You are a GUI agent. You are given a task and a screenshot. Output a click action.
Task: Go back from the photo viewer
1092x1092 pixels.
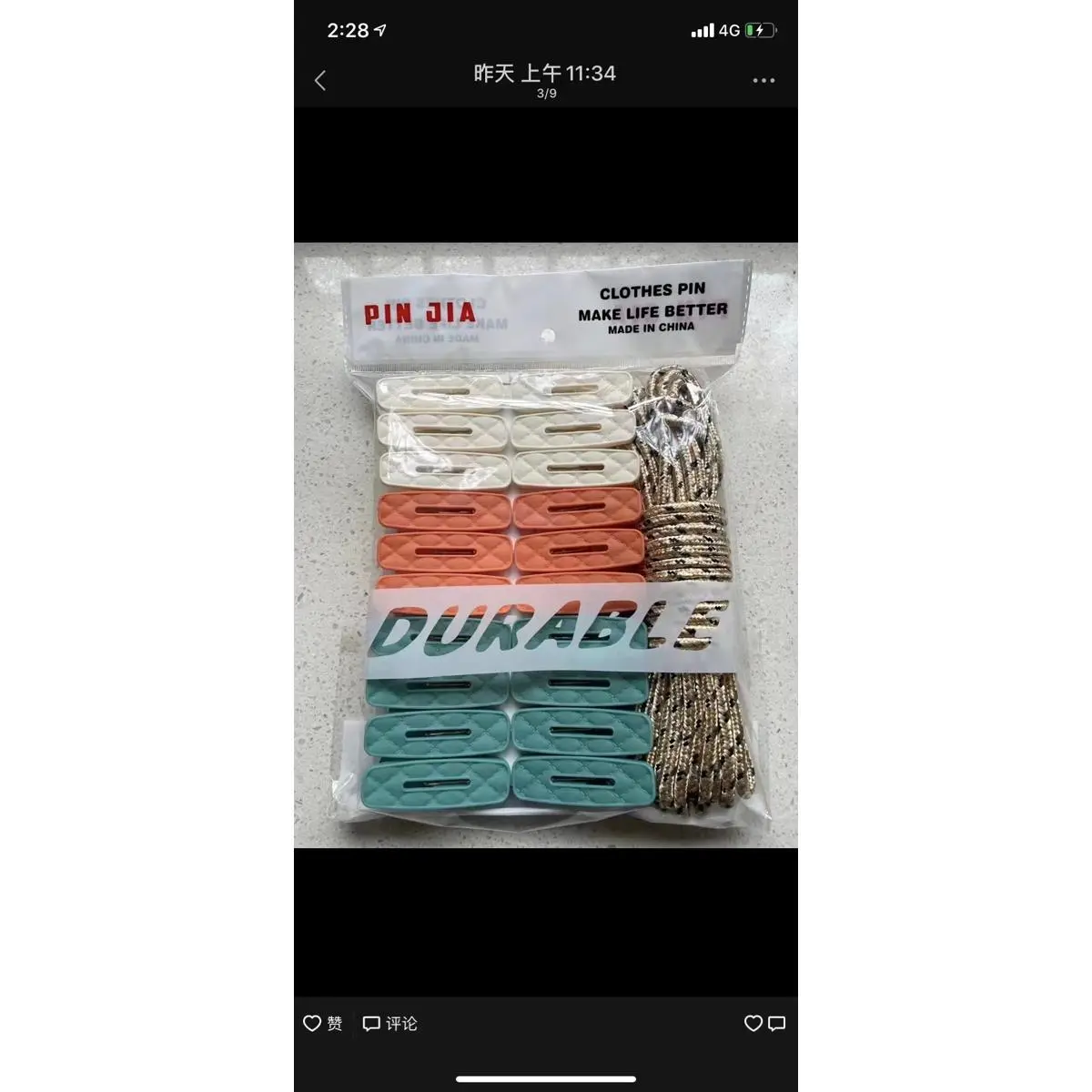pos(320,81)
